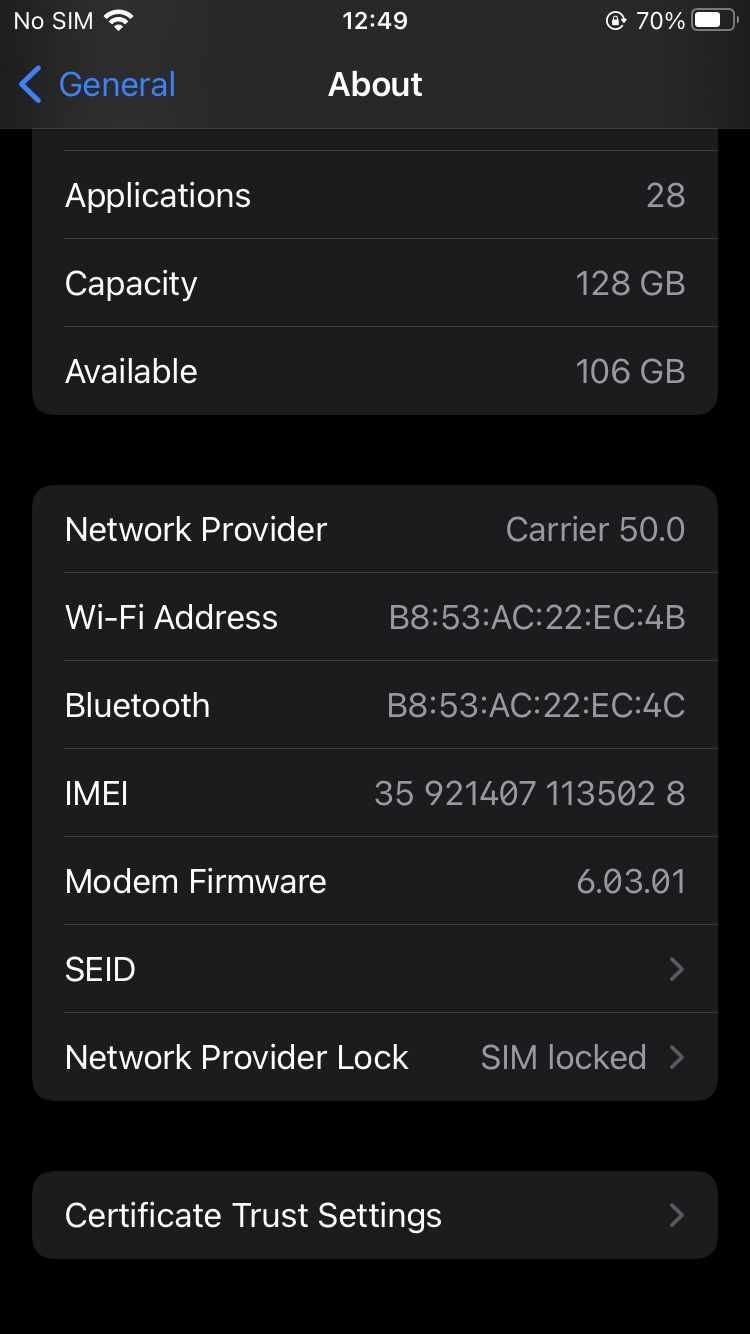Tap the chevron on the SEID row

pyautogui.click(x=676, y=969)
